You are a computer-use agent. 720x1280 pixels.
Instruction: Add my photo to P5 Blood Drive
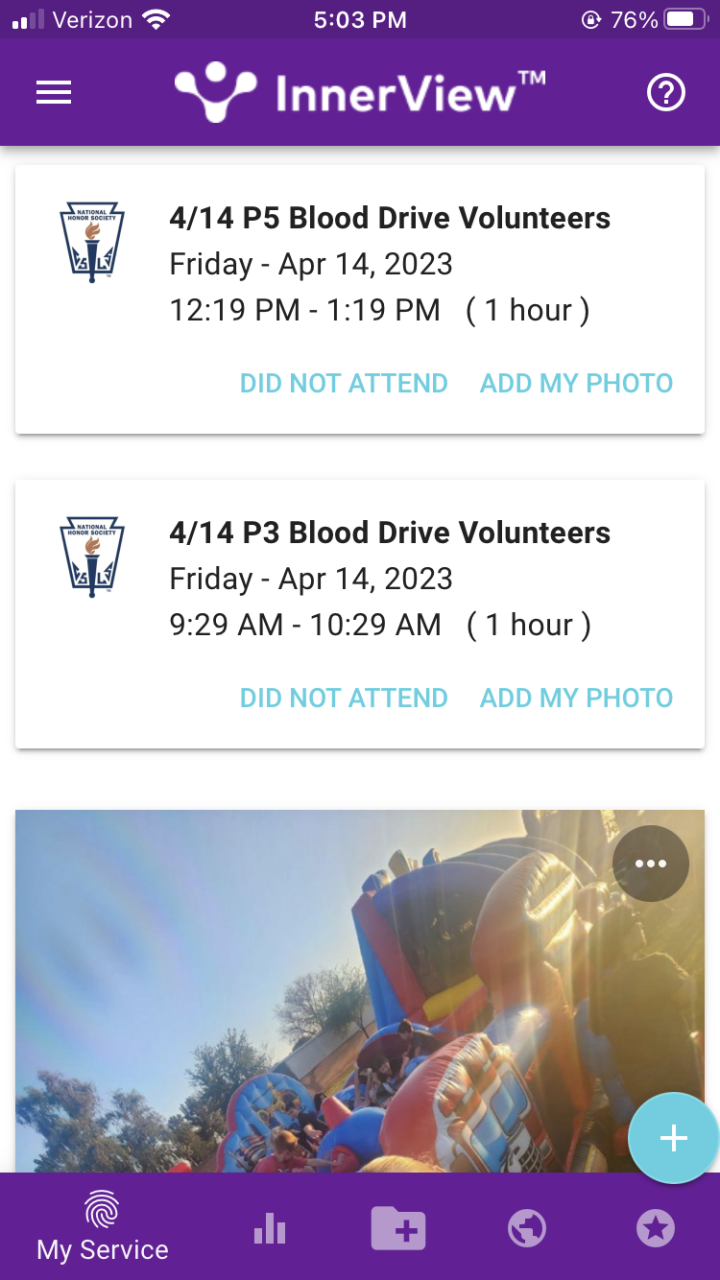(x=576, y=383)
